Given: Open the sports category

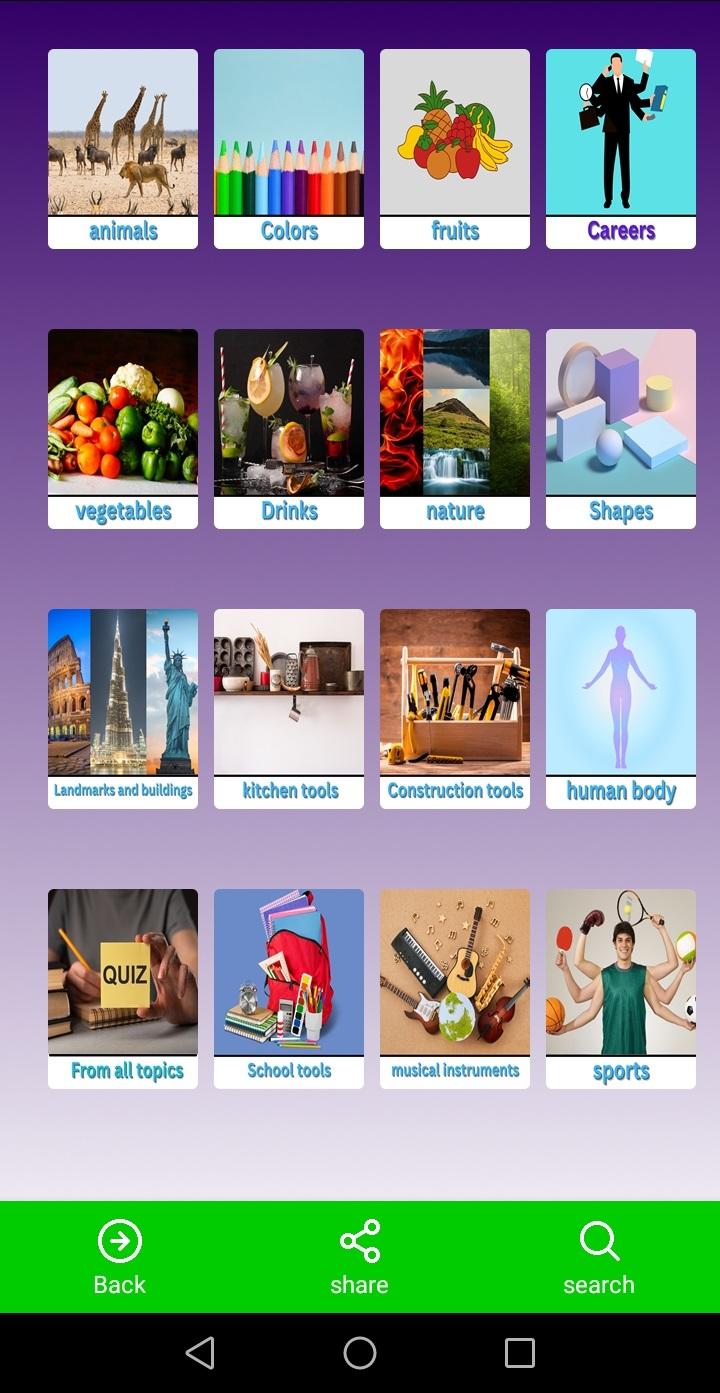Looking at the screenshot, I should pyautogui.click(x=621, y=989).
